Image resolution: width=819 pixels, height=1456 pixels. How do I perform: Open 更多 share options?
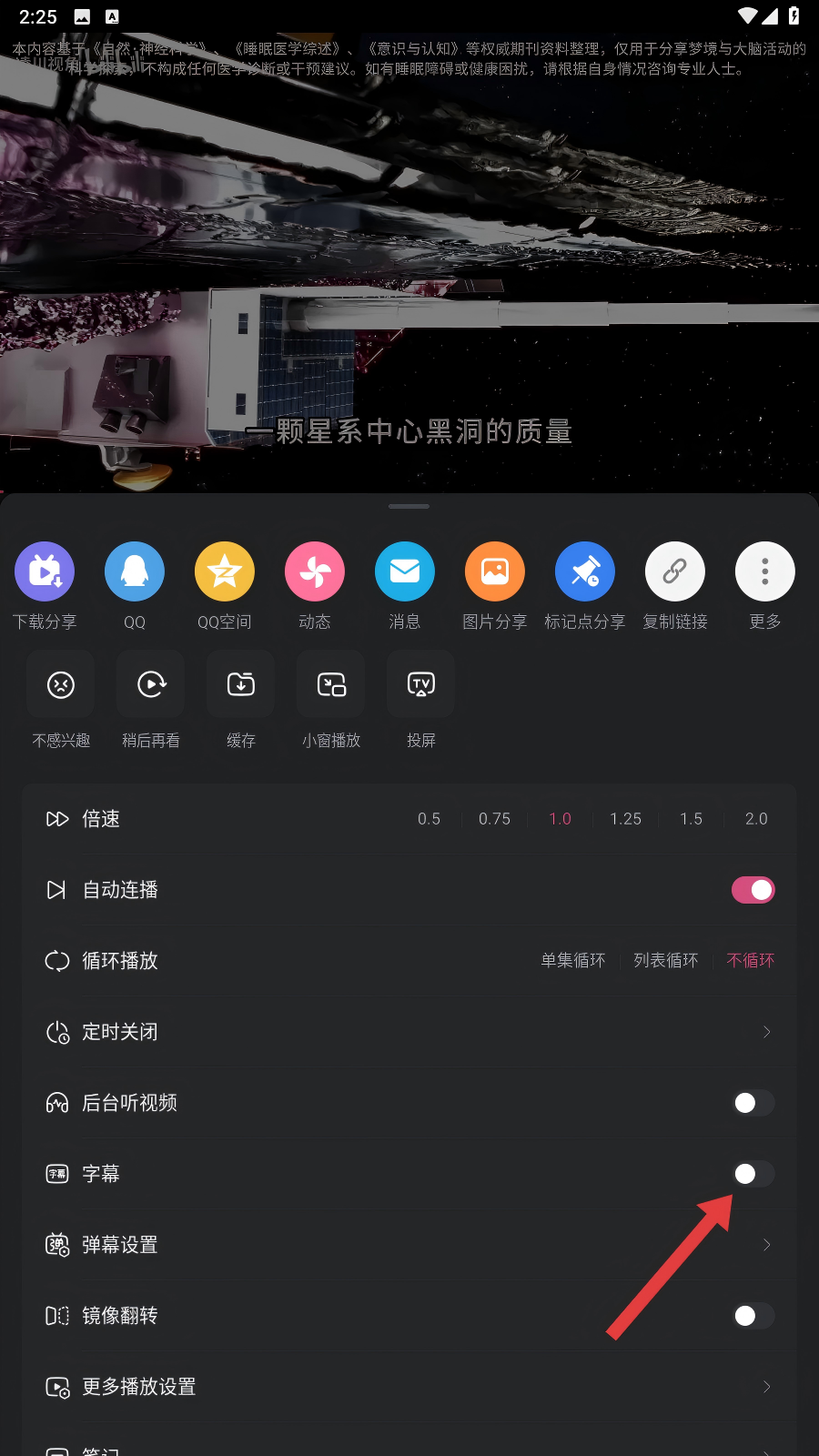764,572
